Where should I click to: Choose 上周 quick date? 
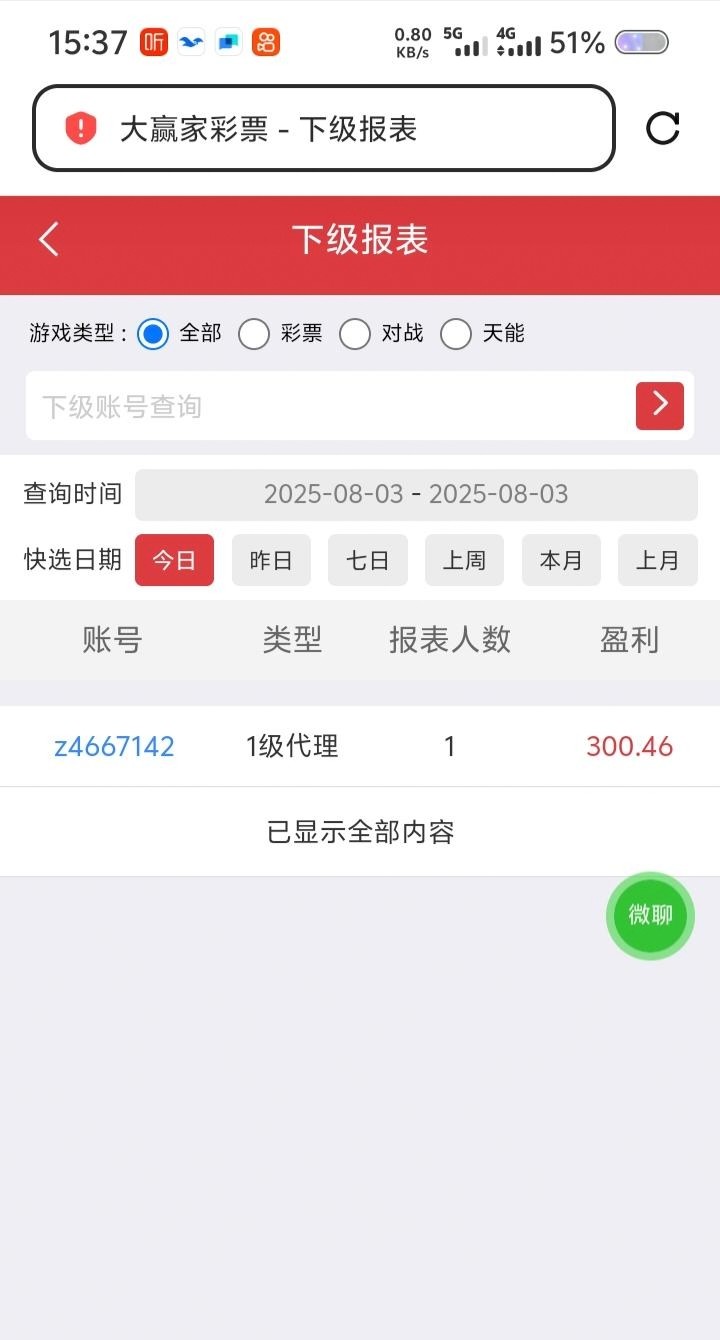click(x=464, y=560)
